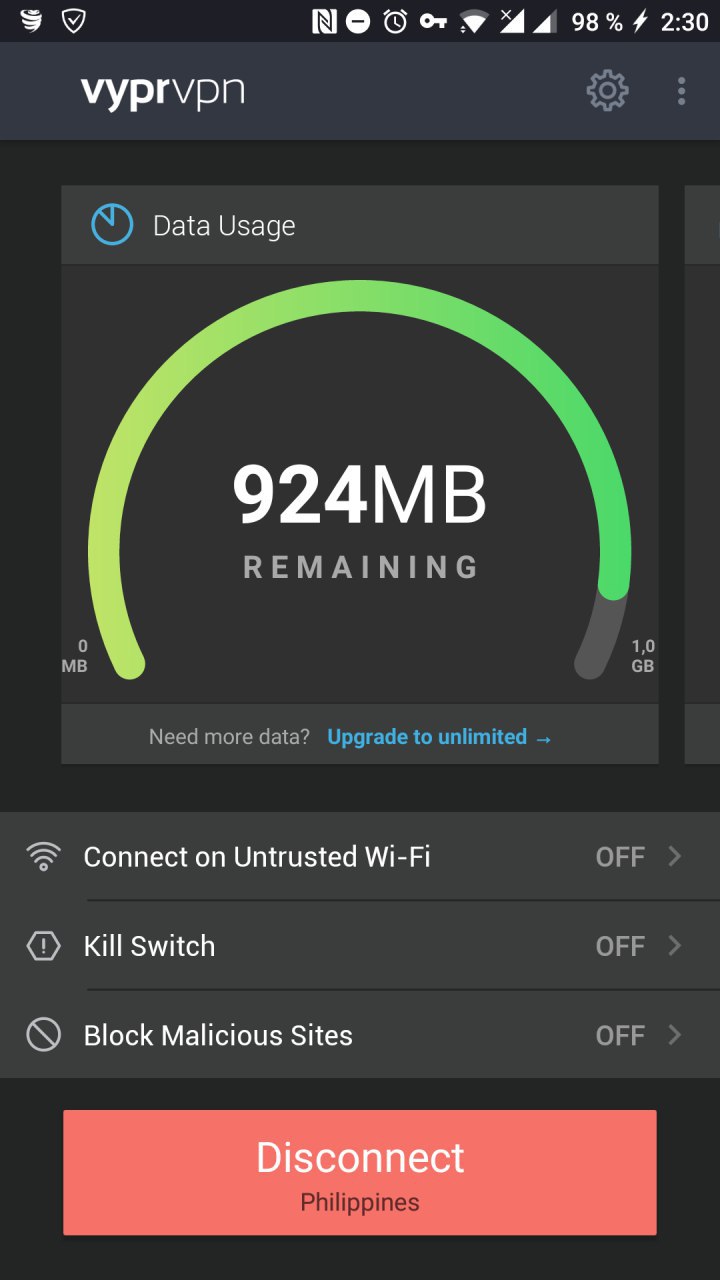Open the settings gear icon
Screen dimensions: 720x1280
pyautogui.click(x=607, y=91)
